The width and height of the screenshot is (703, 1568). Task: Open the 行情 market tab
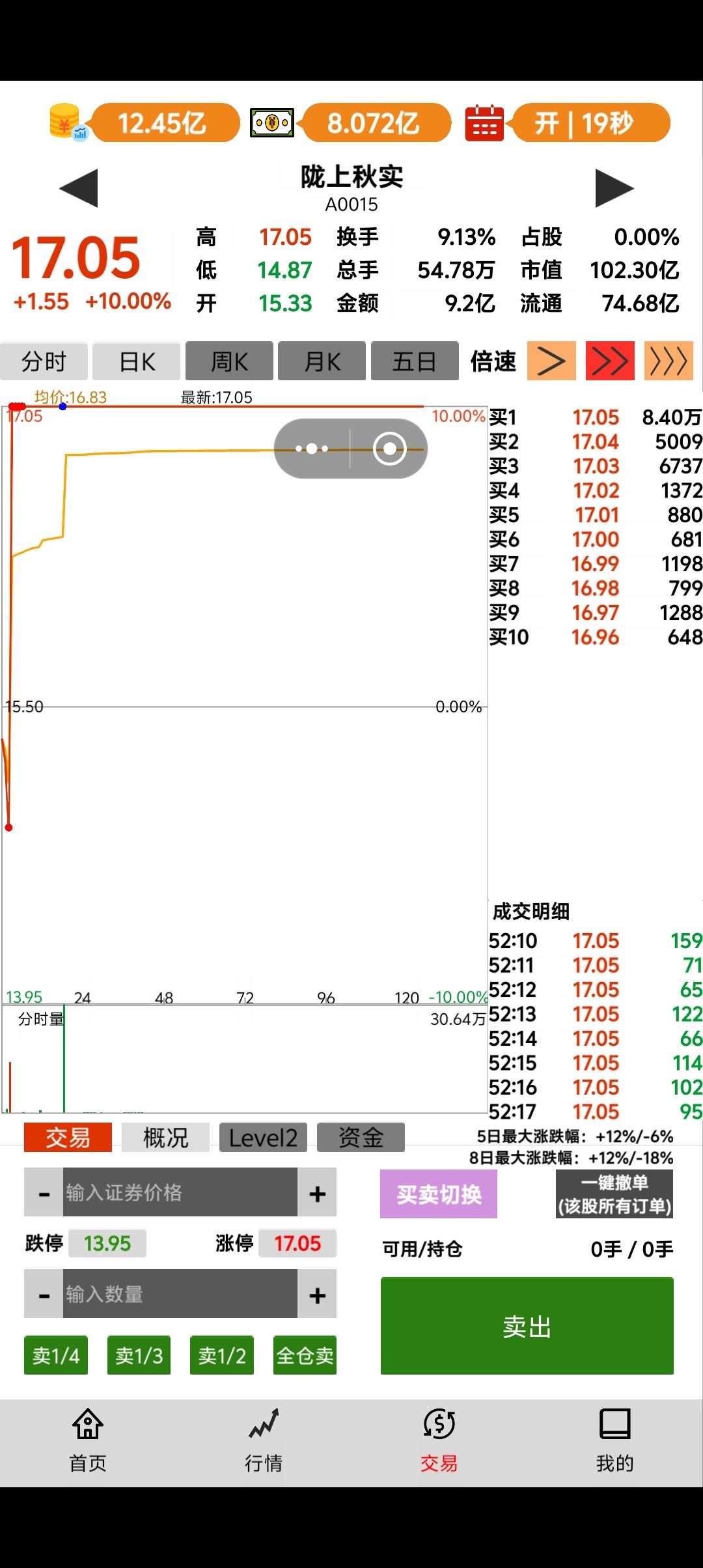pos(264,1441)
